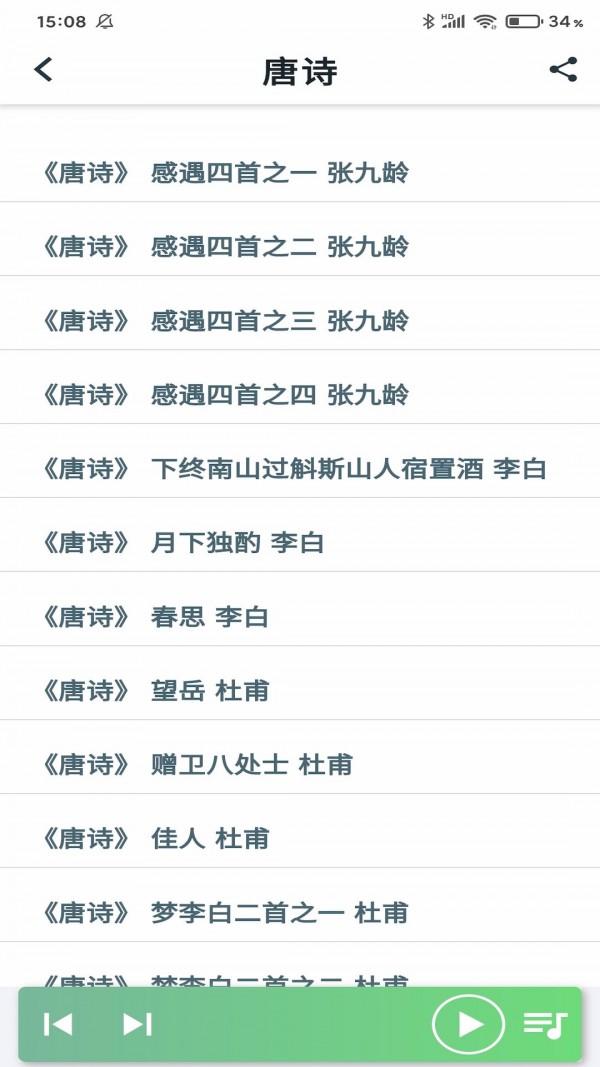Start audio playback

coord(470,1024)
